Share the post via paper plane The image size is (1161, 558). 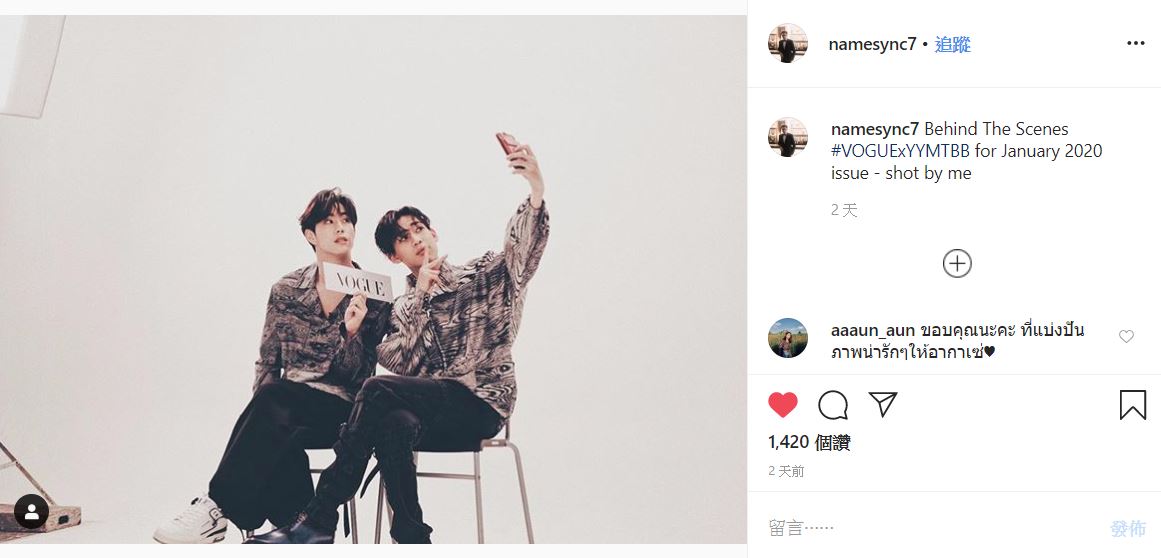coord(882,404)
